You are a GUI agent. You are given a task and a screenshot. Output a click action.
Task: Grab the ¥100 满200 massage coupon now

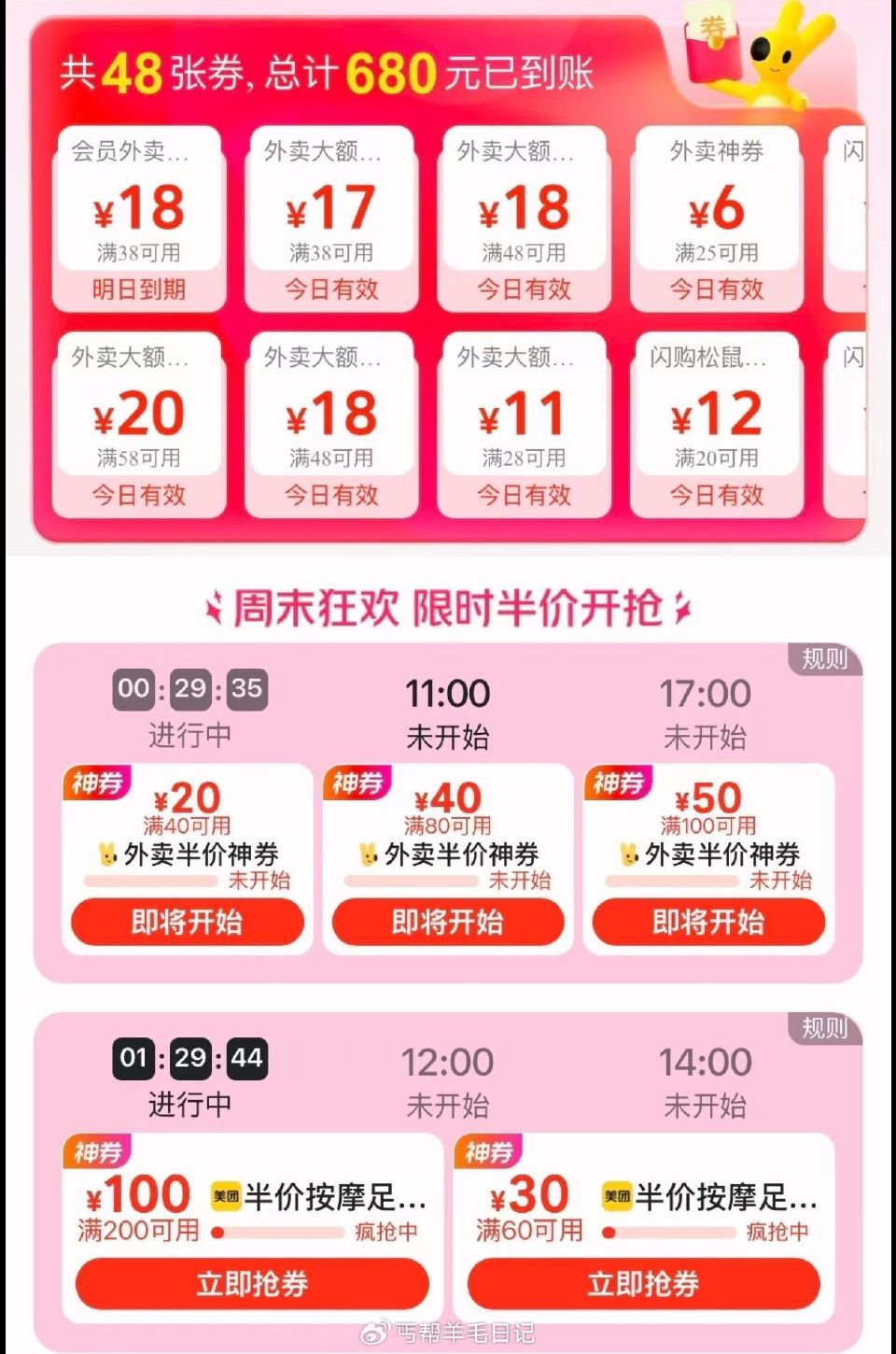[x=252, y=1284]
